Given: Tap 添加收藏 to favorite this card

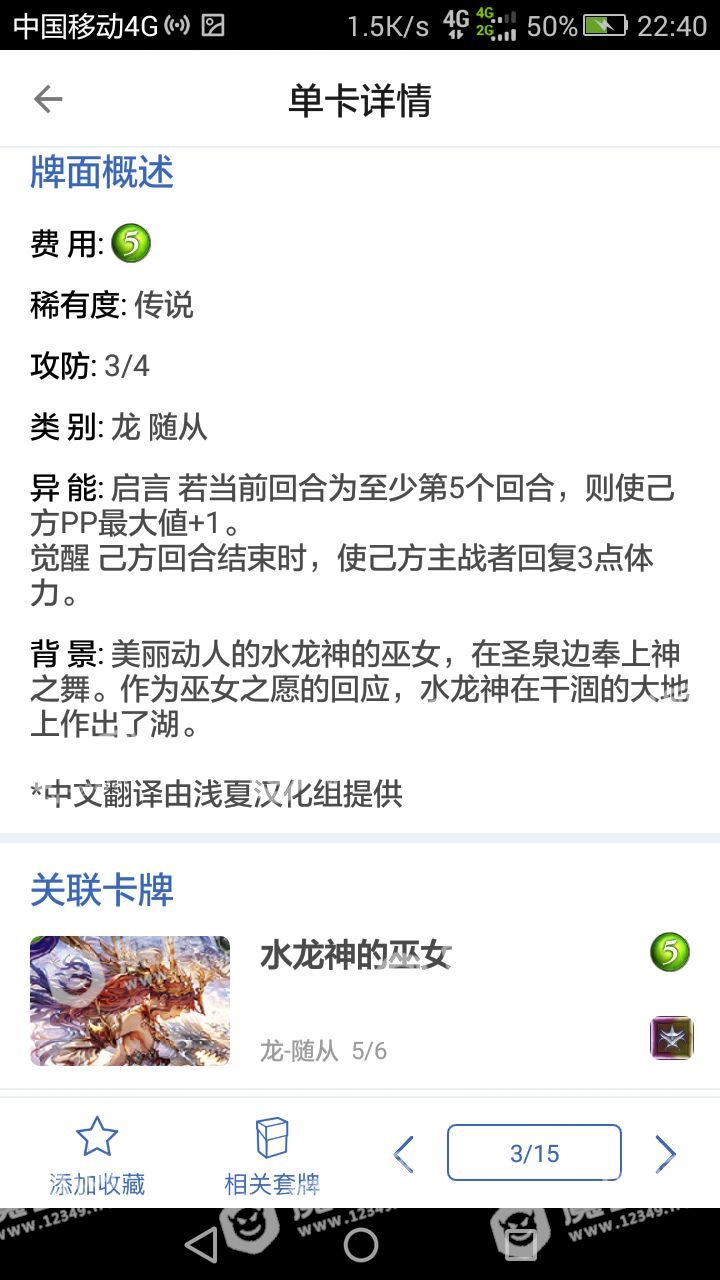Looking at the screenshot, I should click(97, 1156).
